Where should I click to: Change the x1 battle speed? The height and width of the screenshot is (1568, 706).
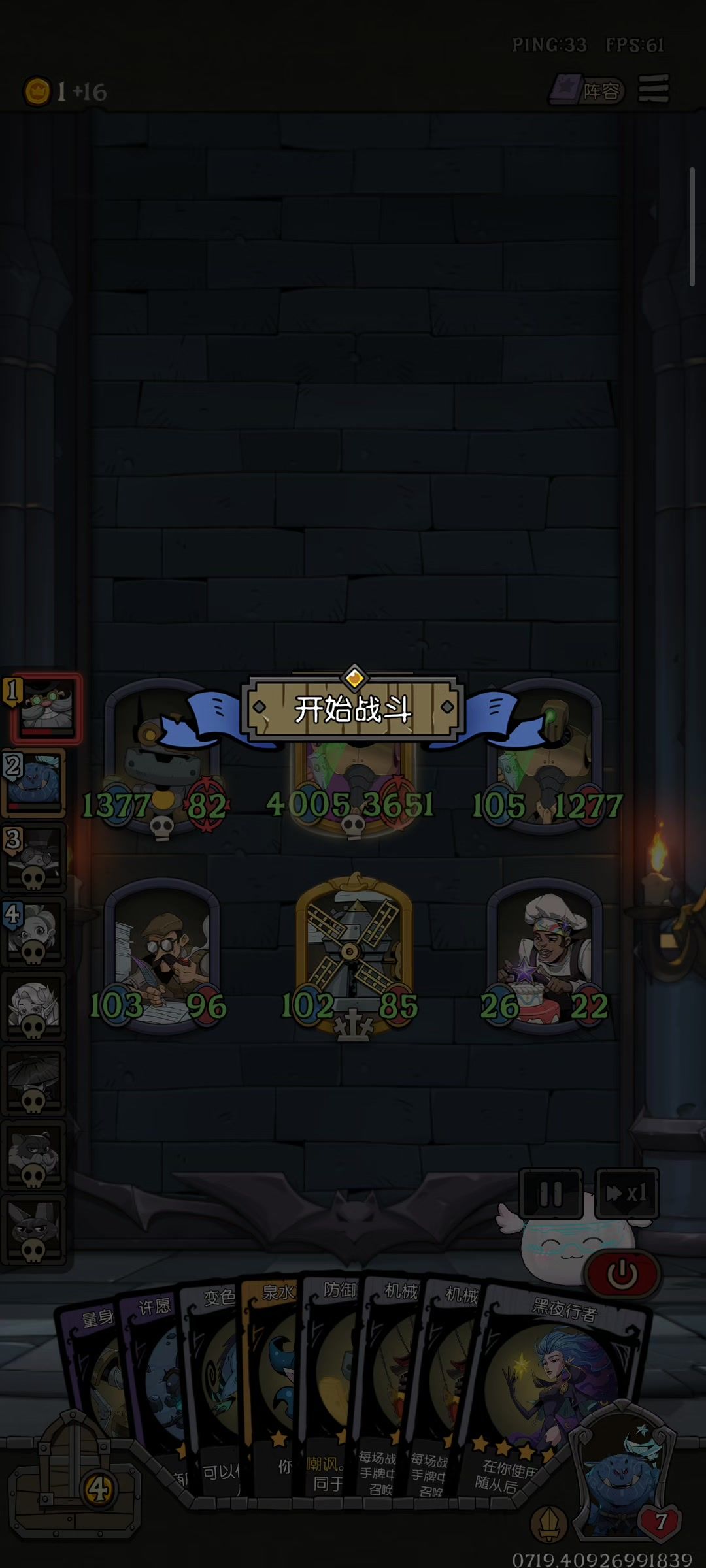[x=627, y=1194]
